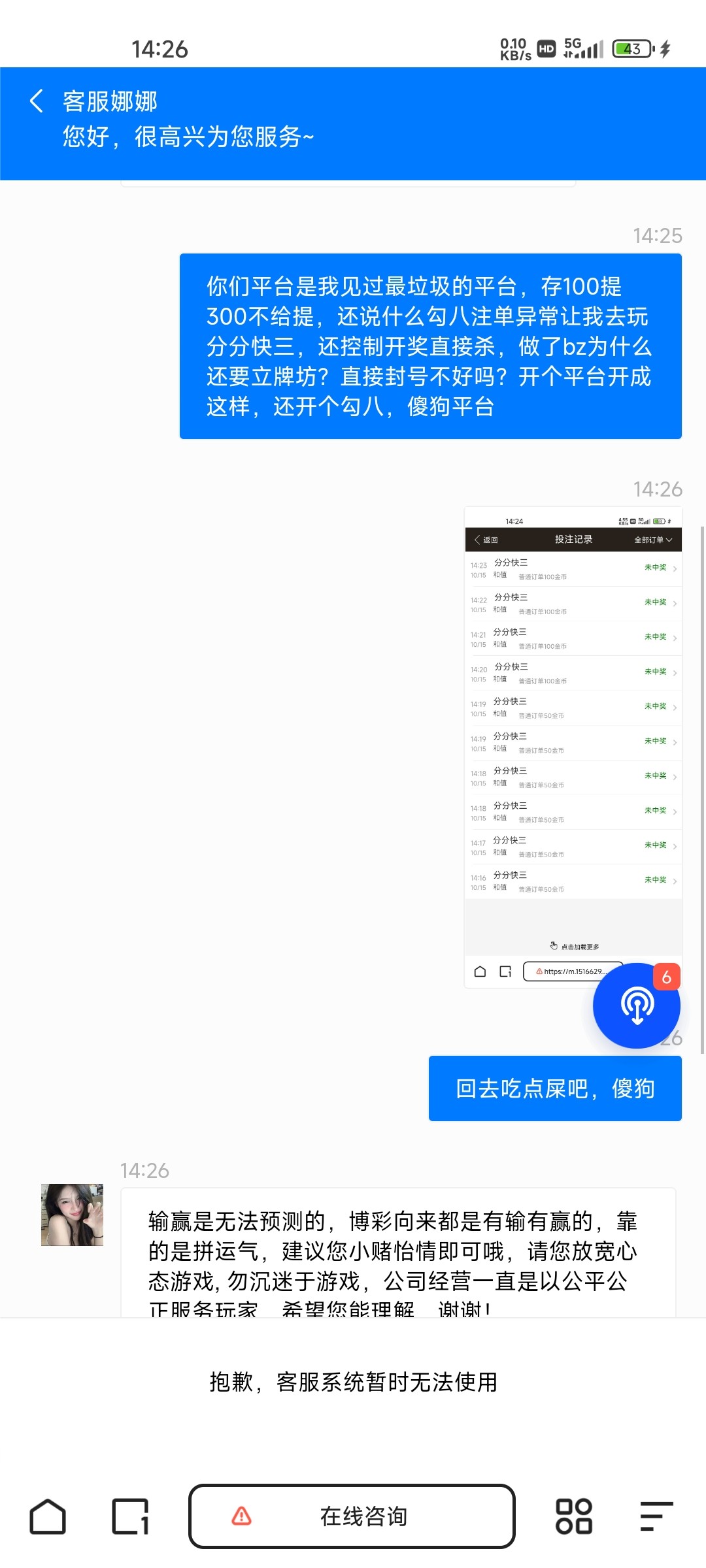Open the browser menu with three lines
This screenshot has height=1568, width=706.
(x=656, y=1516)
